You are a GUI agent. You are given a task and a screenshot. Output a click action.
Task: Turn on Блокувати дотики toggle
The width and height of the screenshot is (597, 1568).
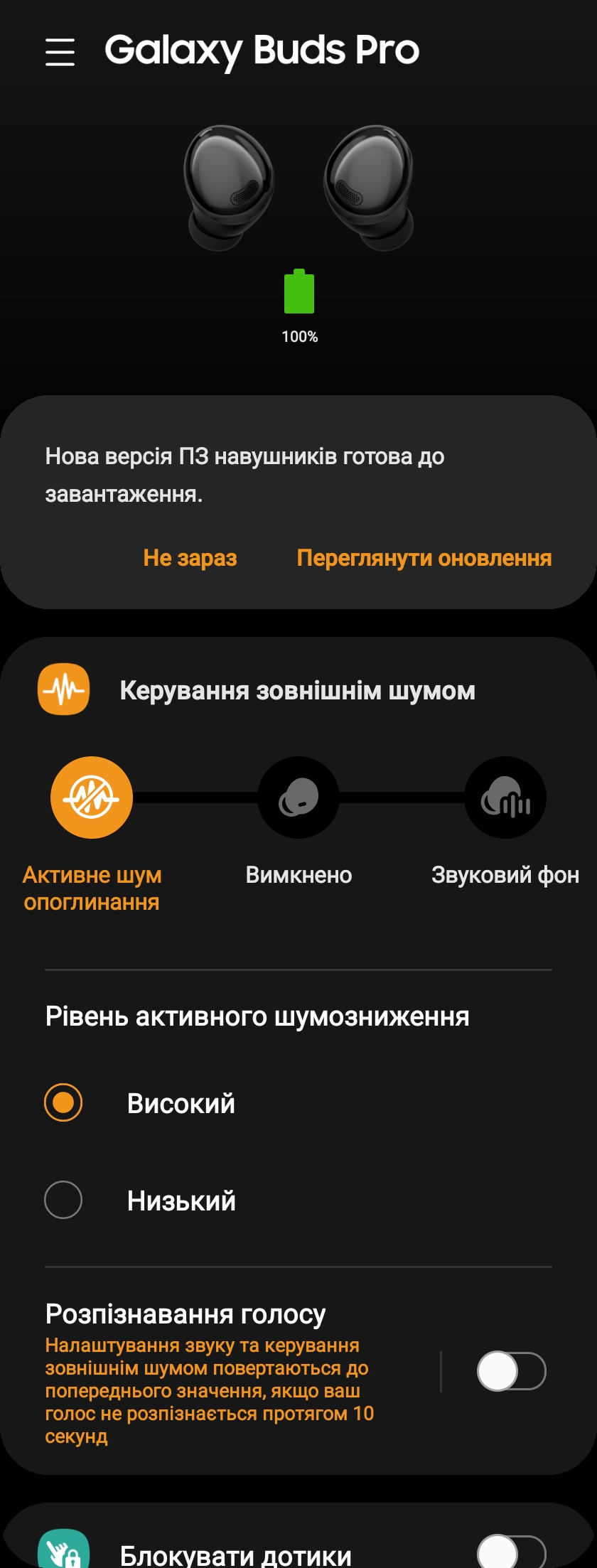click(x=511, y=1552)
